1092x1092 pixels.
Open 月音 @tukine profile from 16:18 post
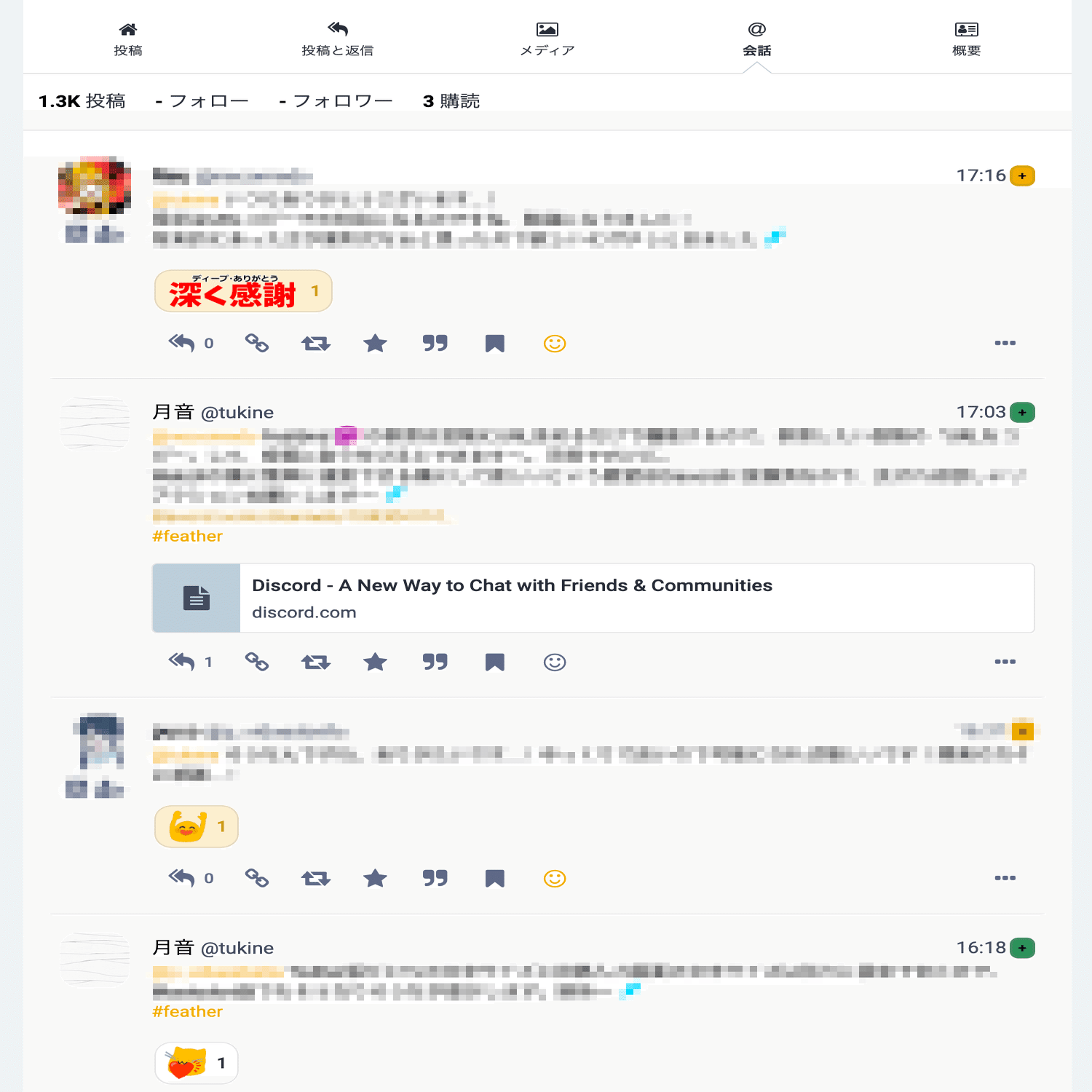(x=213, y=948)
